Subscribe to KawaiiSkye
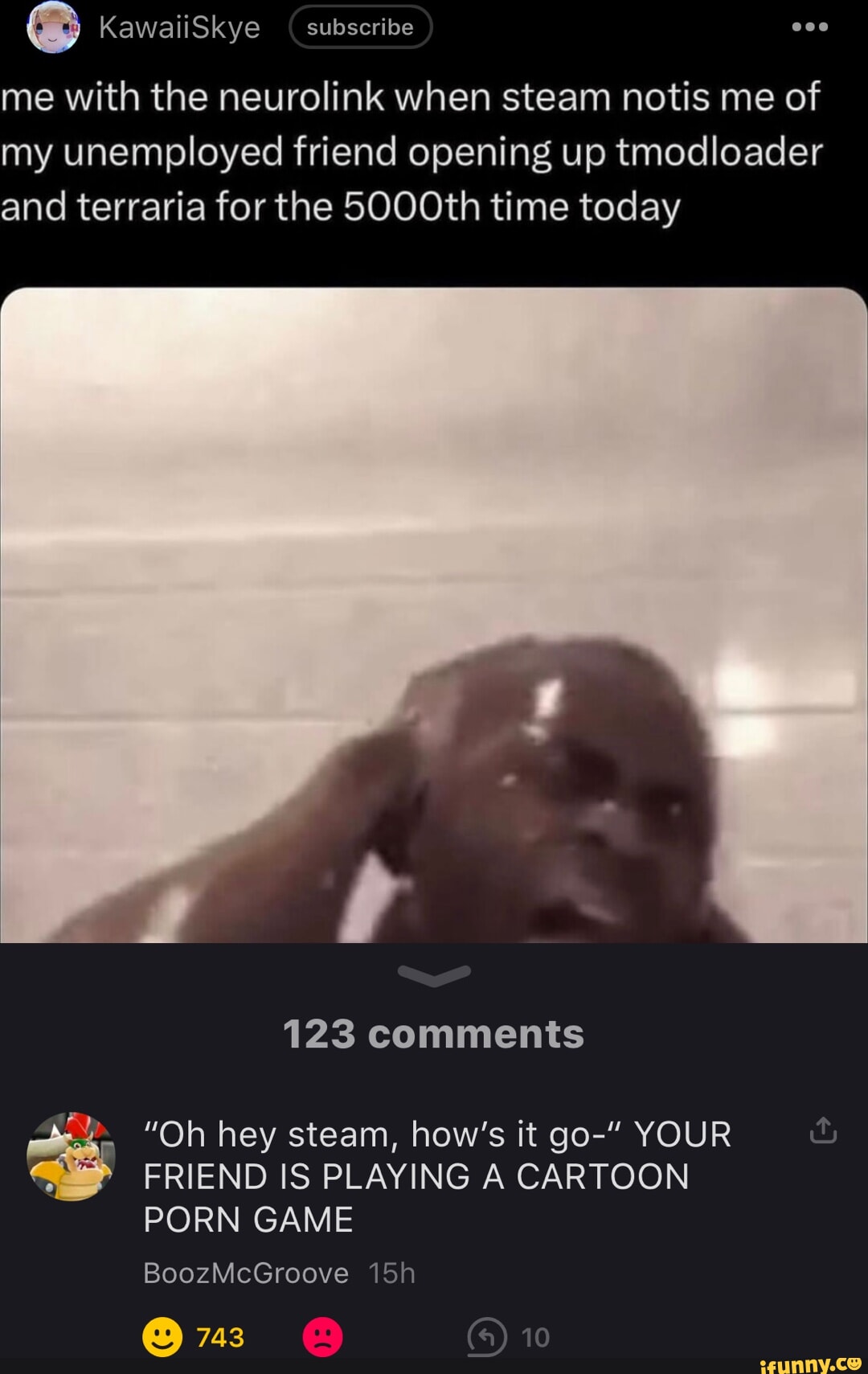This screenshot has height=1374, width=868. click(360, 27)
